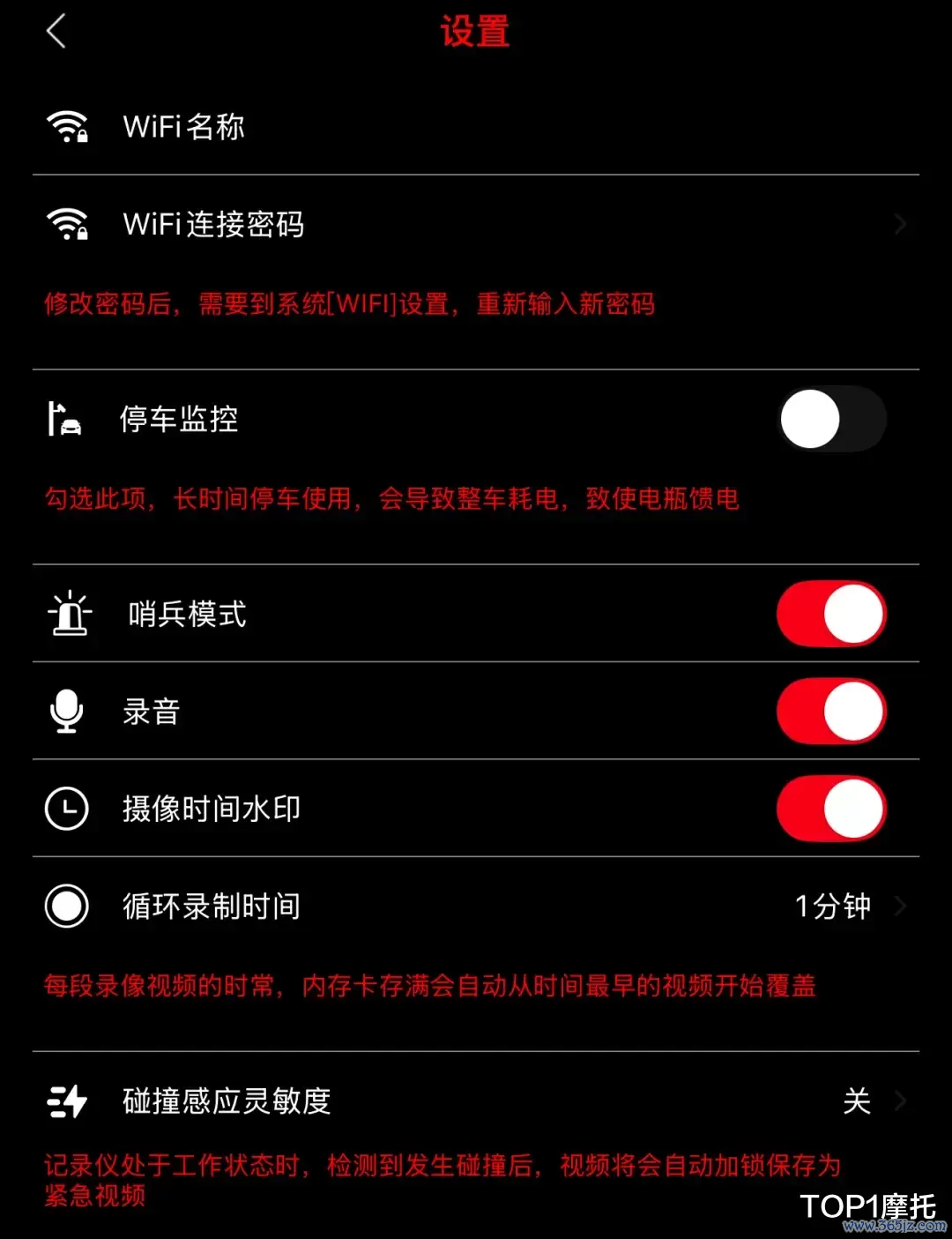The width and height of the screenshot is (952, 1239).
Task: Go back from the 设置 screen
Action: pyautogui.click(x=56, y=33)
